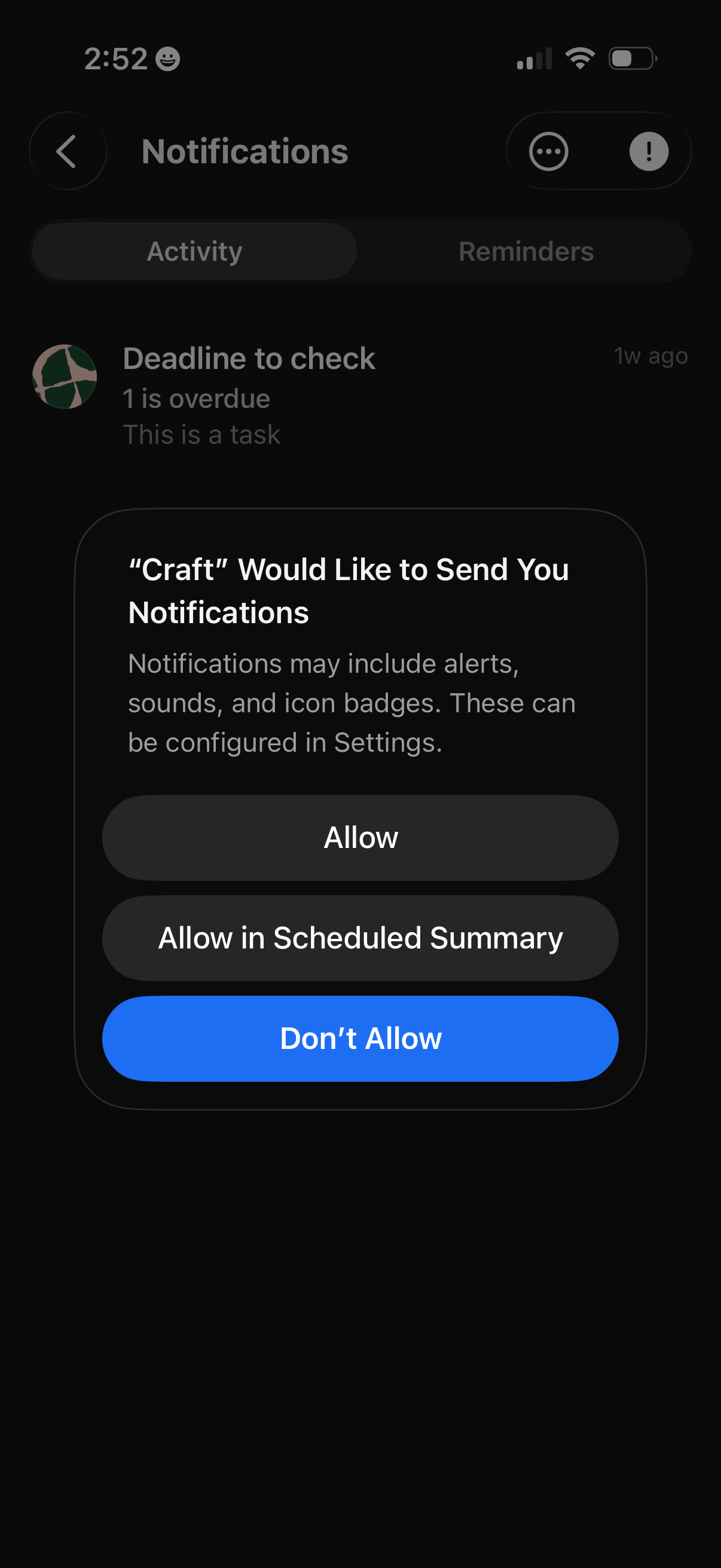Tap the 1w ago timestamp
The image size is (721, 1568).
pyautogui.click(x=650, y=355)
